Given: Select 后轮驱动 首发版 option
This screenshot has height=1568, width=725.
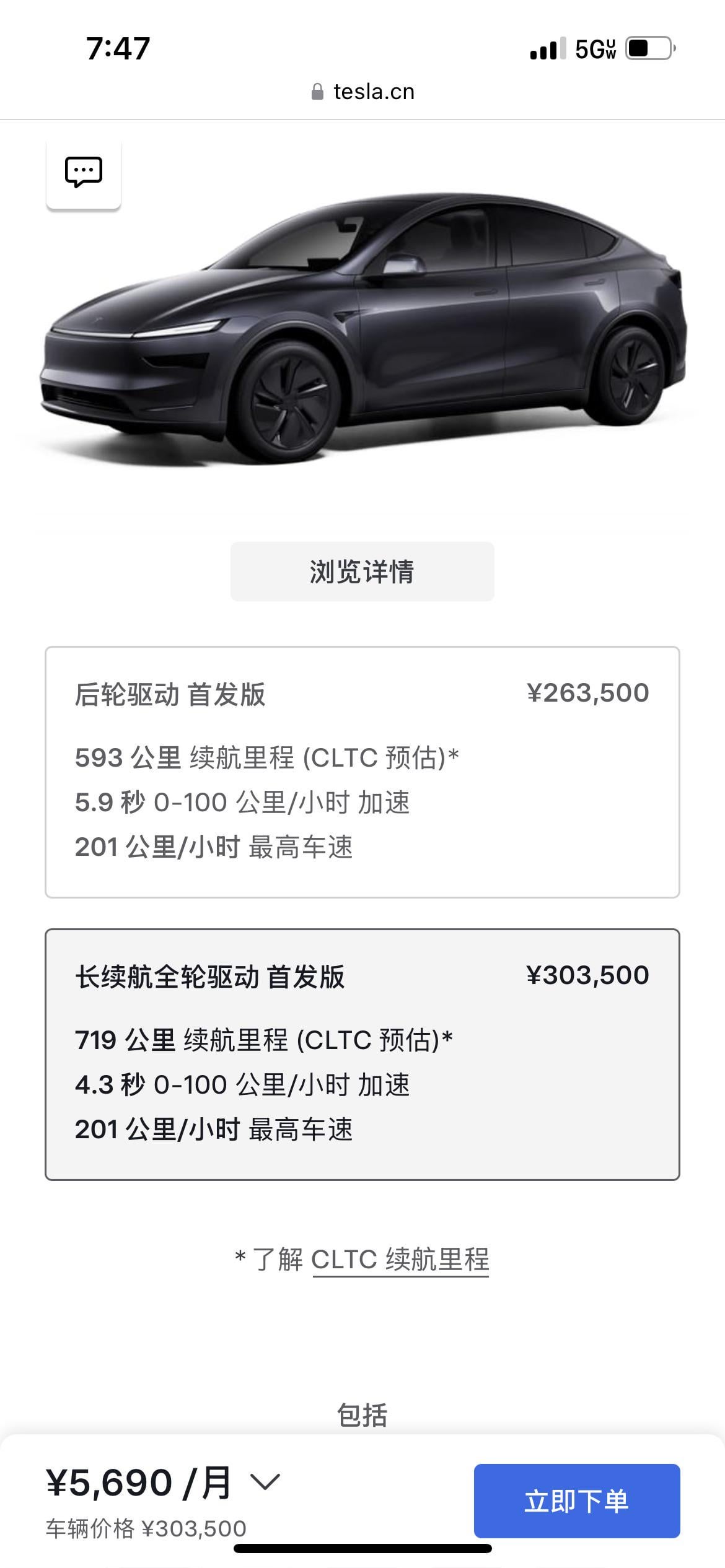Looking at the screenshot, I should coord(362,772).
